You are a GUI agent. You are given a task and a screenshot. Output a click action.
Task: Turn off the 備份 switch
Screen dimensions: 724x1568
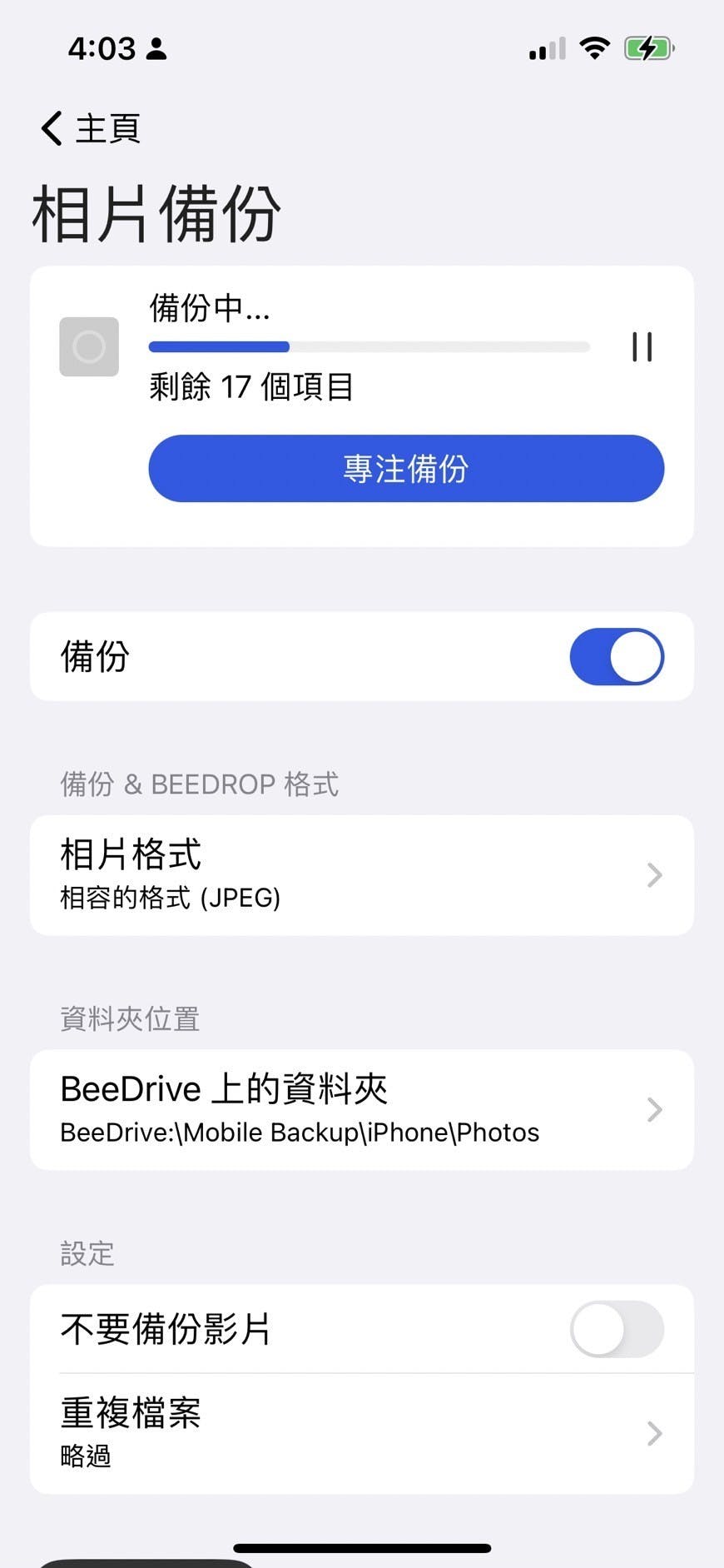(x=617, y=656)
